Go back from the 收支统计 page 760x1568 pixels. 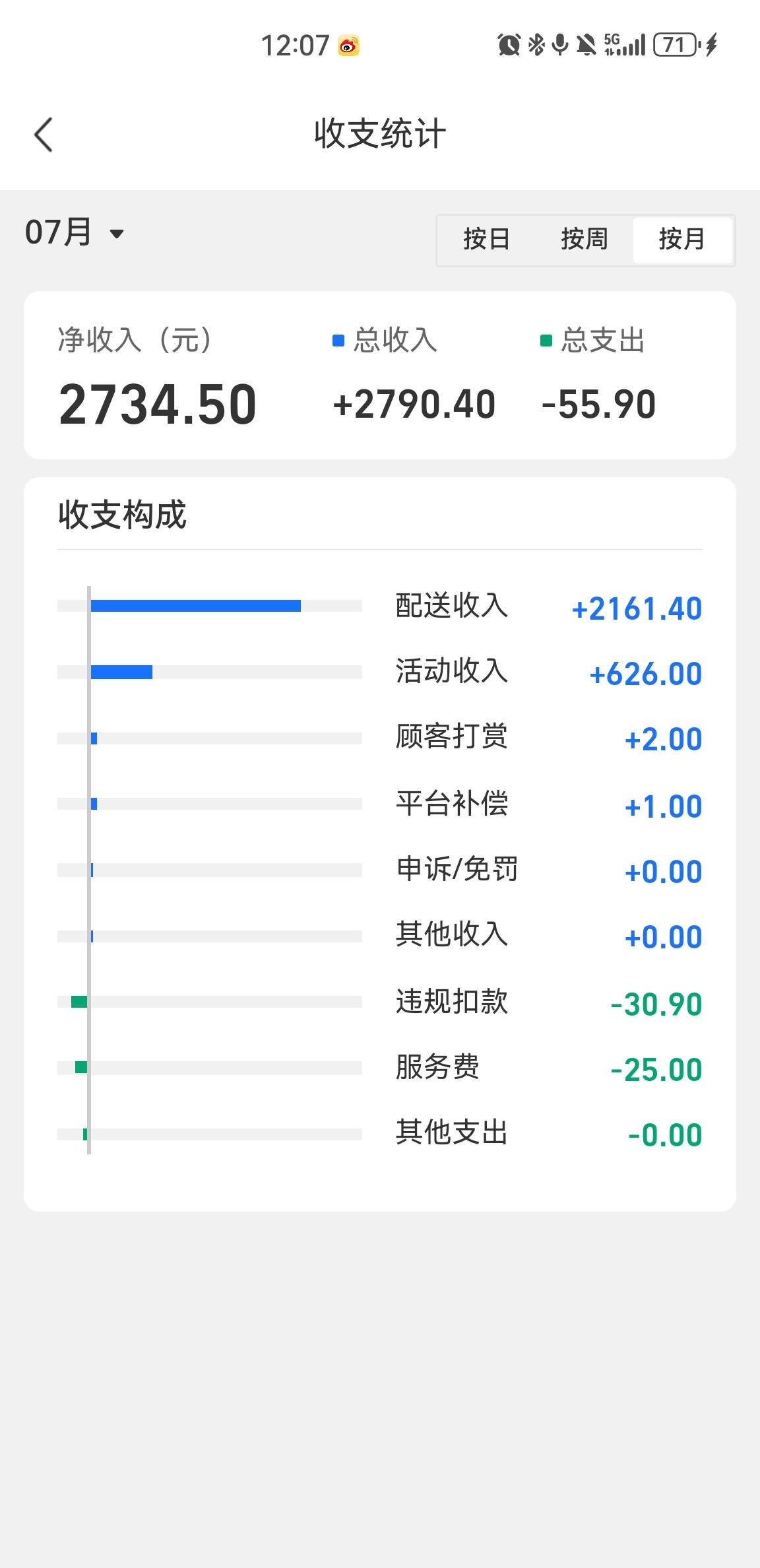click(44, 135)
